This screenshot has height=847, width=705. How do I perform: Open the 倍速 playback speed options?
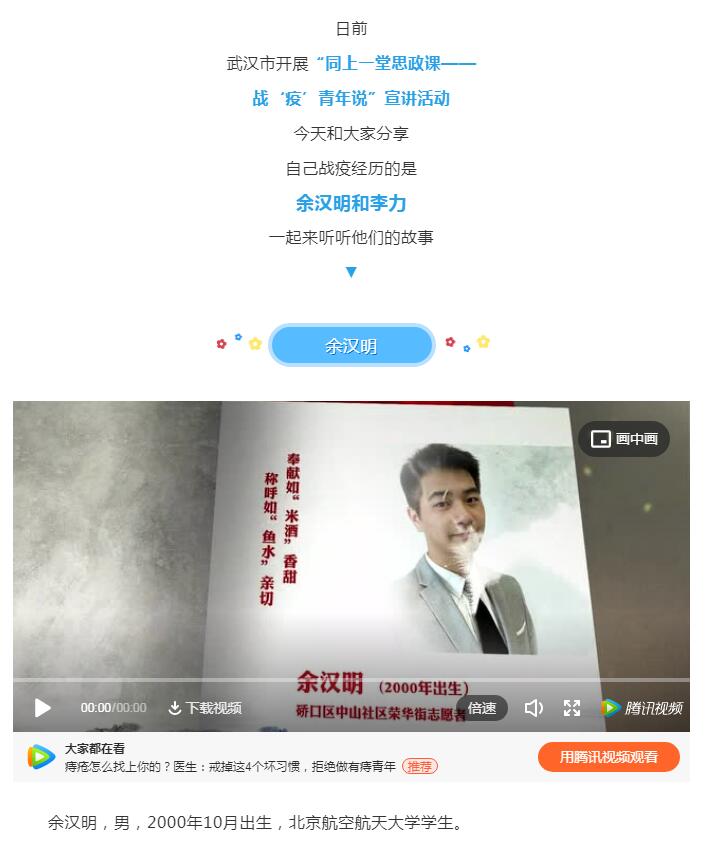482,708
